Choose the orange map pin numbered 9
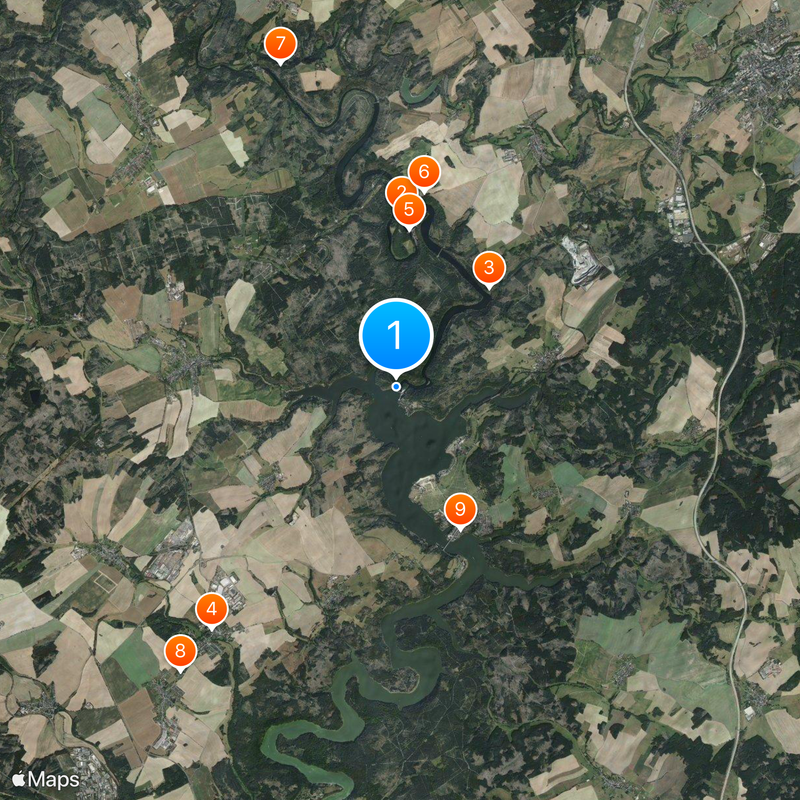800x800 pixels. 460,510
